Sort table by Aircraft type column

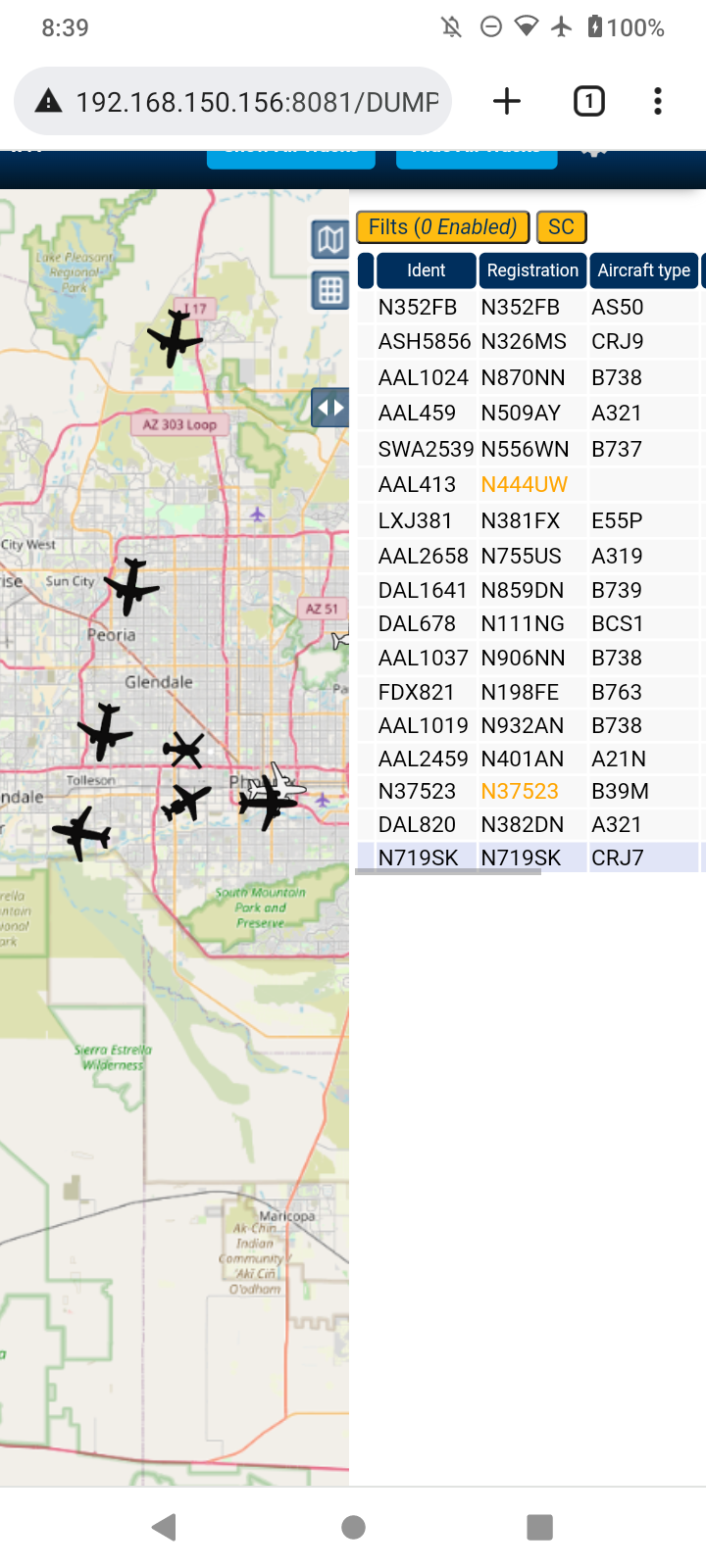click(x=643, y=270)
